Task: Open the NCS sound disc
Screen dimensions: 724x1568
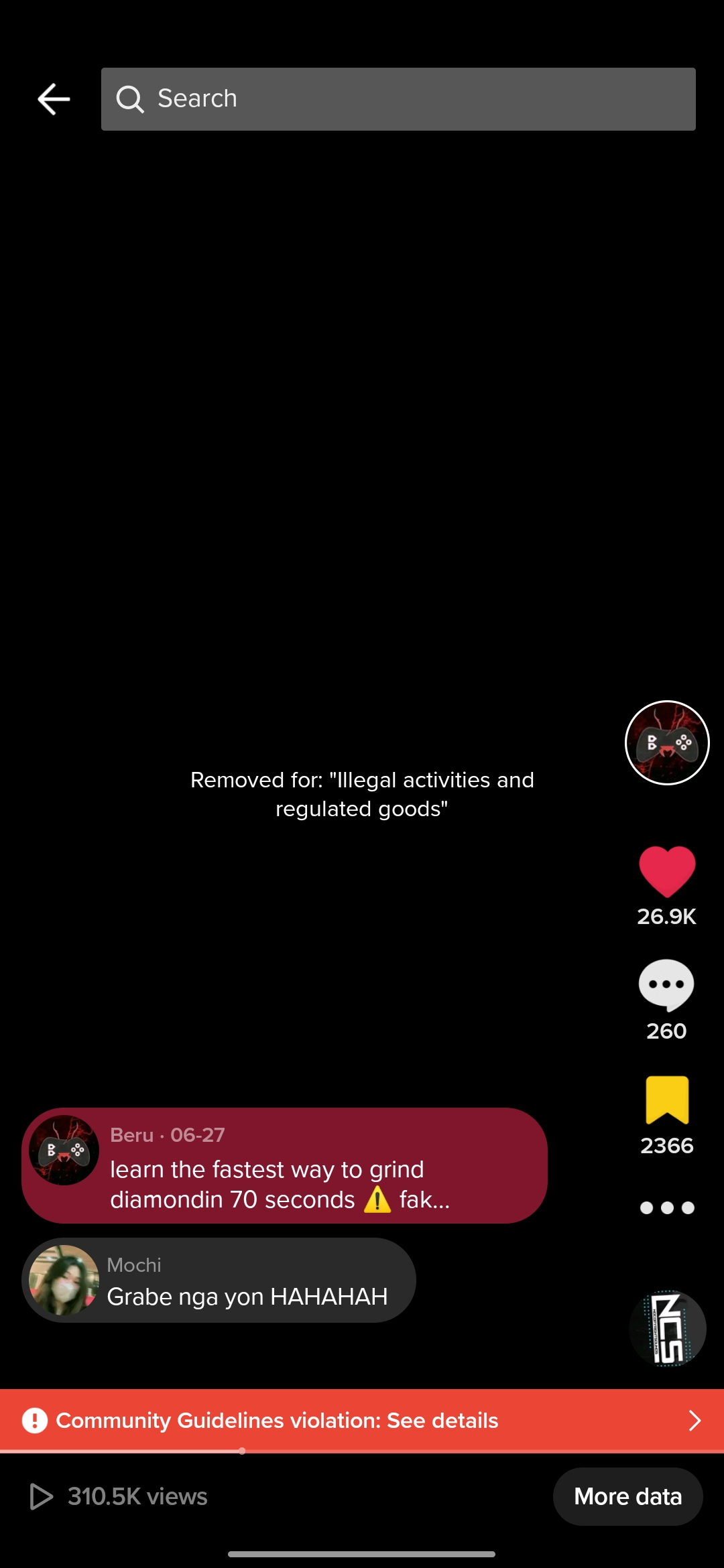Action: [x=668, y=1328]
